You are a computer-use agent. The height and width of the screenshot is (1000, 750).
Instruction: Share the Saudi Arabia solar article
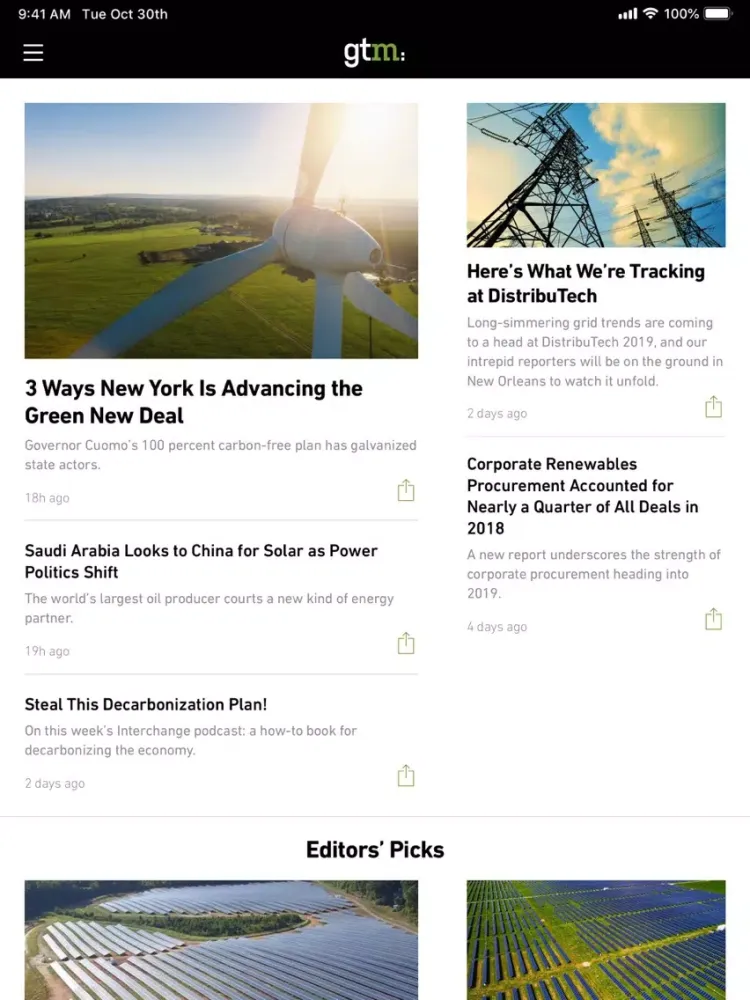pyautogui.click(x=405, y=643)
